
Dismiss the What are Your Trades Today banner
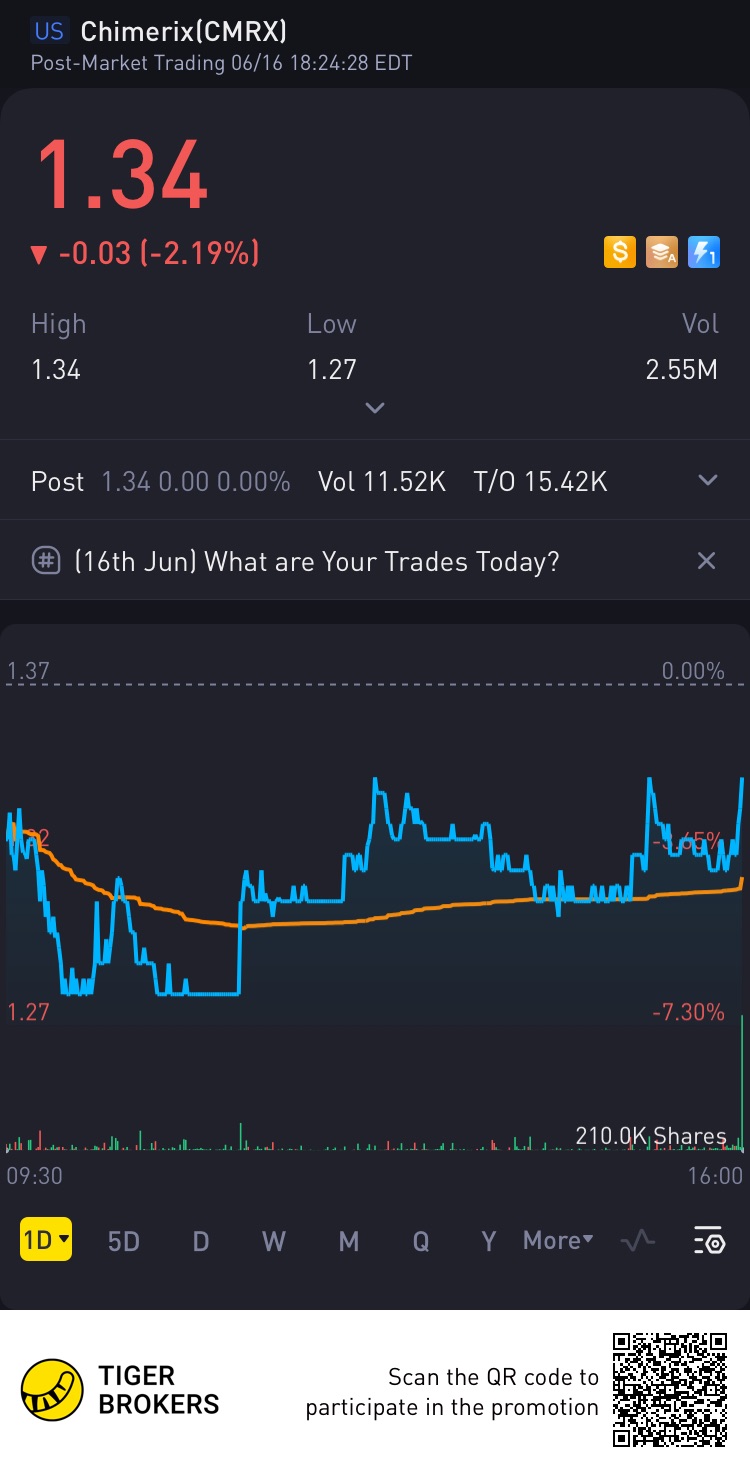click(x=706, y=561)
